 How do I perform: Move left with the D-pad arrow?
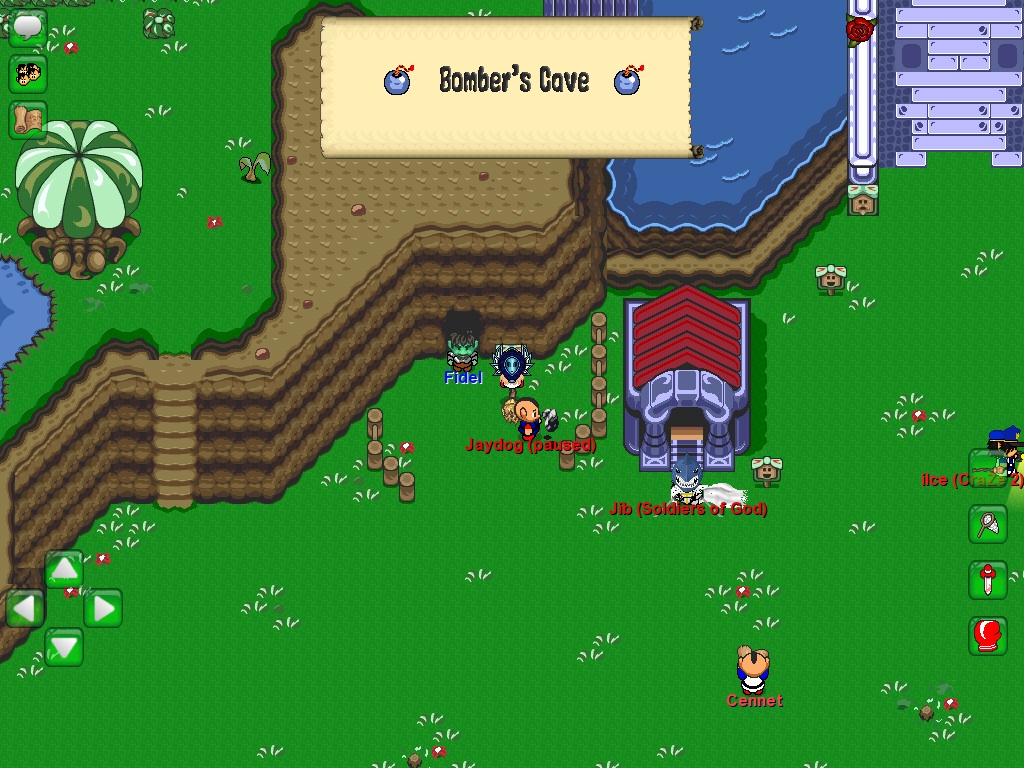point(25,608)
